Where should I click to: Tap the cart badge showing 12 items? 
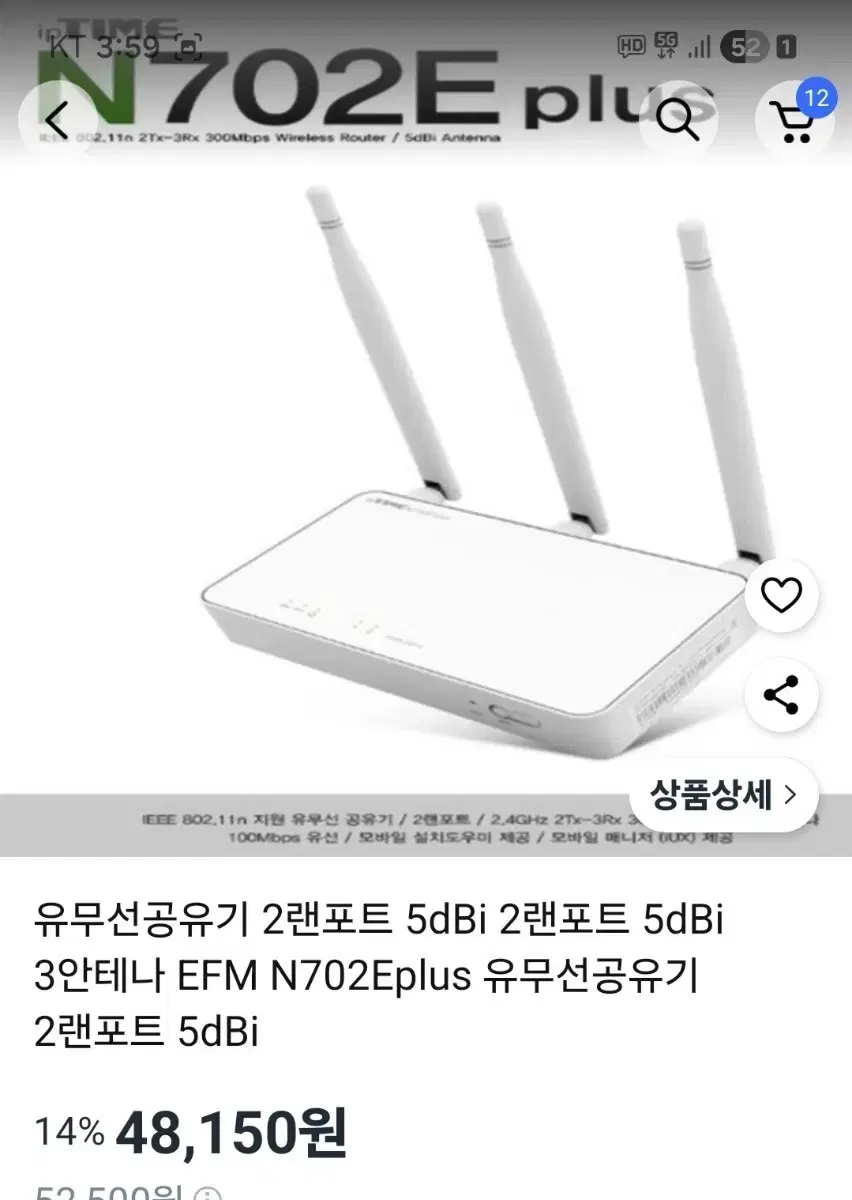coord(816,99)
